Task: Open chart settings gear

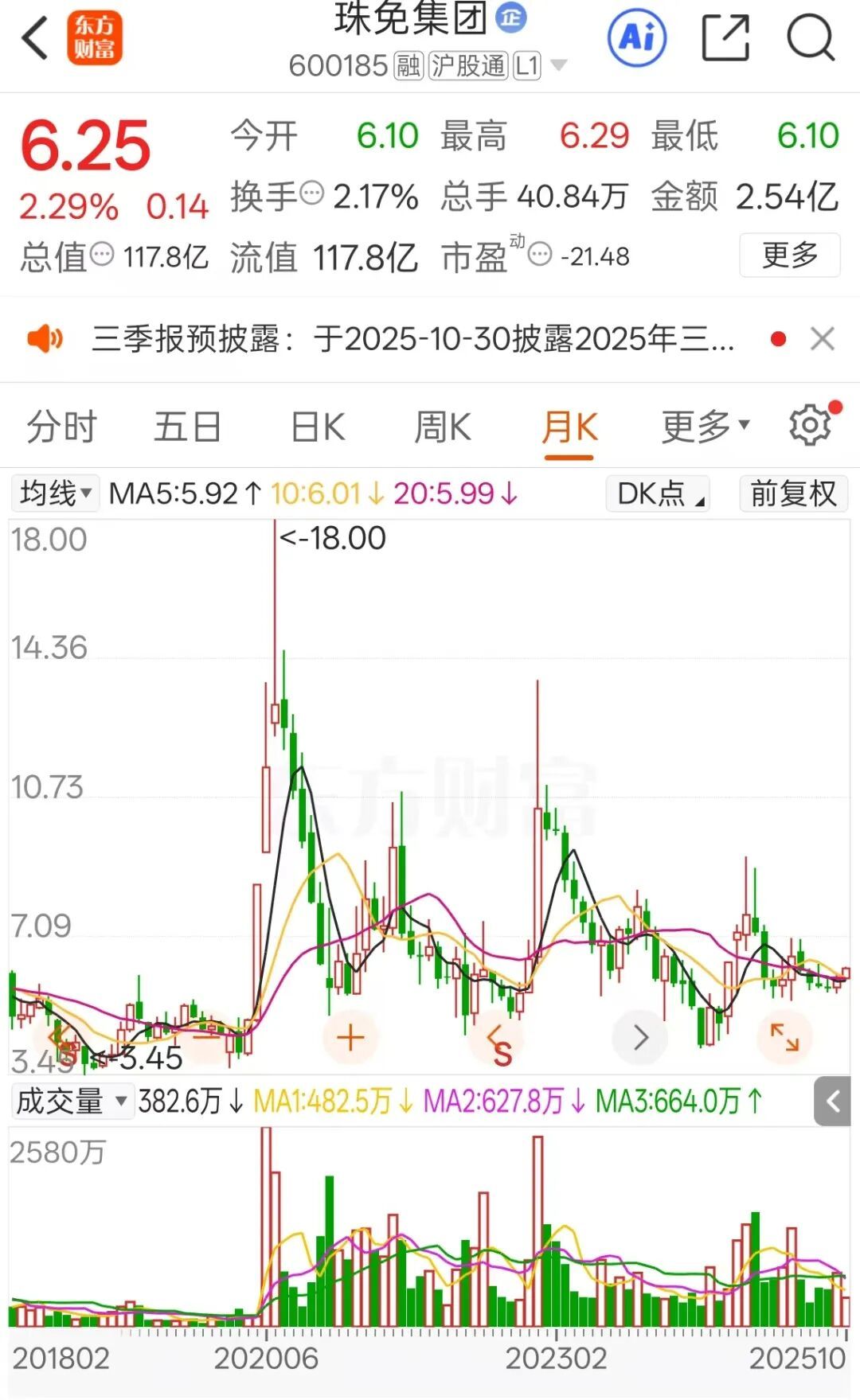Action: [x=811, y=425]
